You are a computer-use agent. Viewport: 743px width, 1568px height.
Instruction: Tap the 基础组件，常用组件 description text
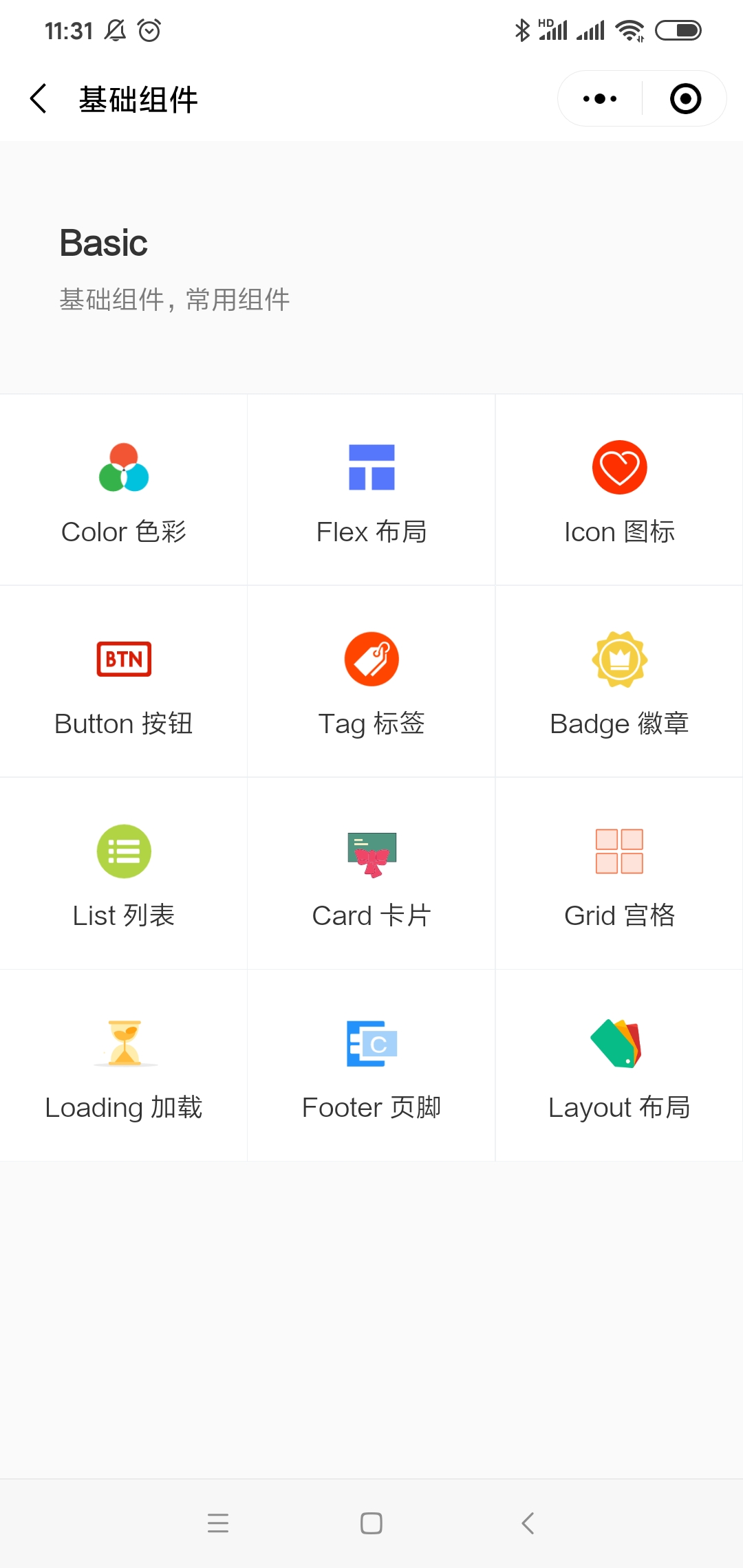tap(174, 299)
